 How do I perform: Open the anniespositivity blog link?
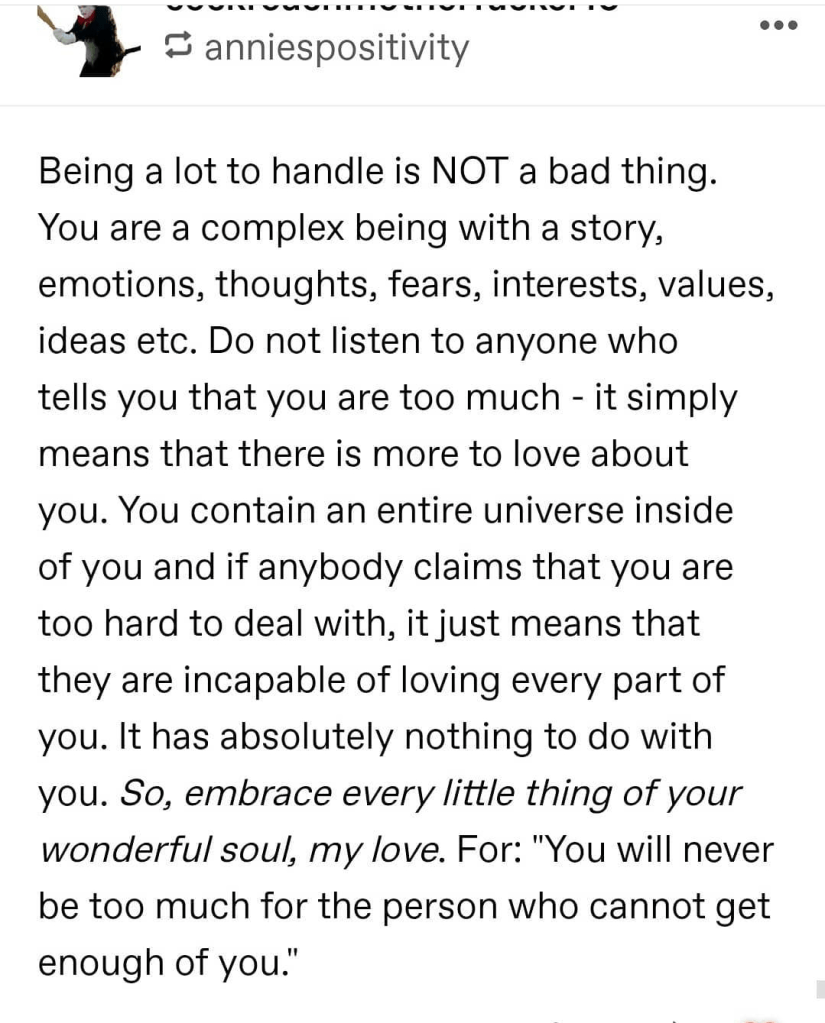pyautogui.click(x=335, y=46)
